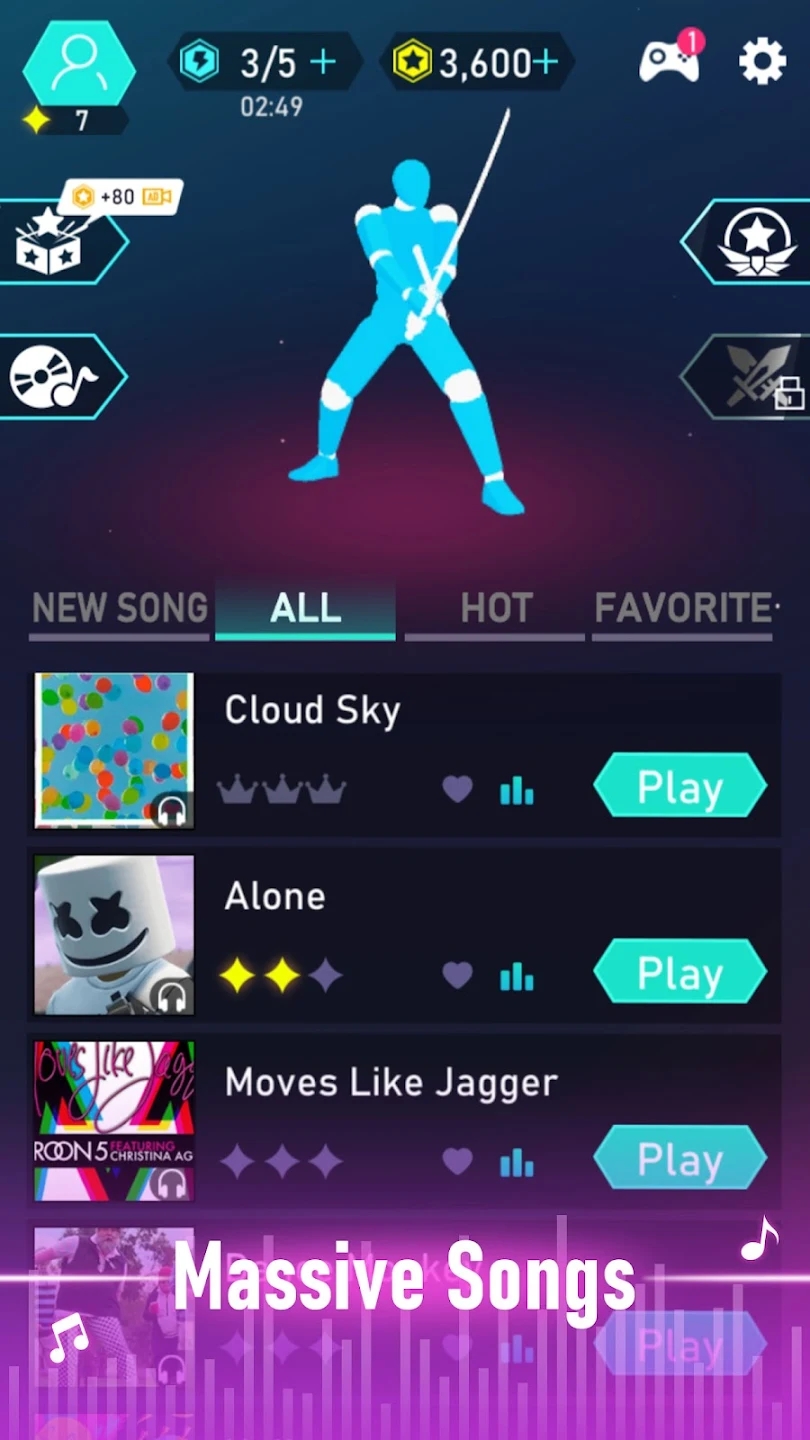This screenshot has width=810, height=1440.
Task: Preview Cloud Sky via cover thumbnail
Action: click(x=114, y=750)
